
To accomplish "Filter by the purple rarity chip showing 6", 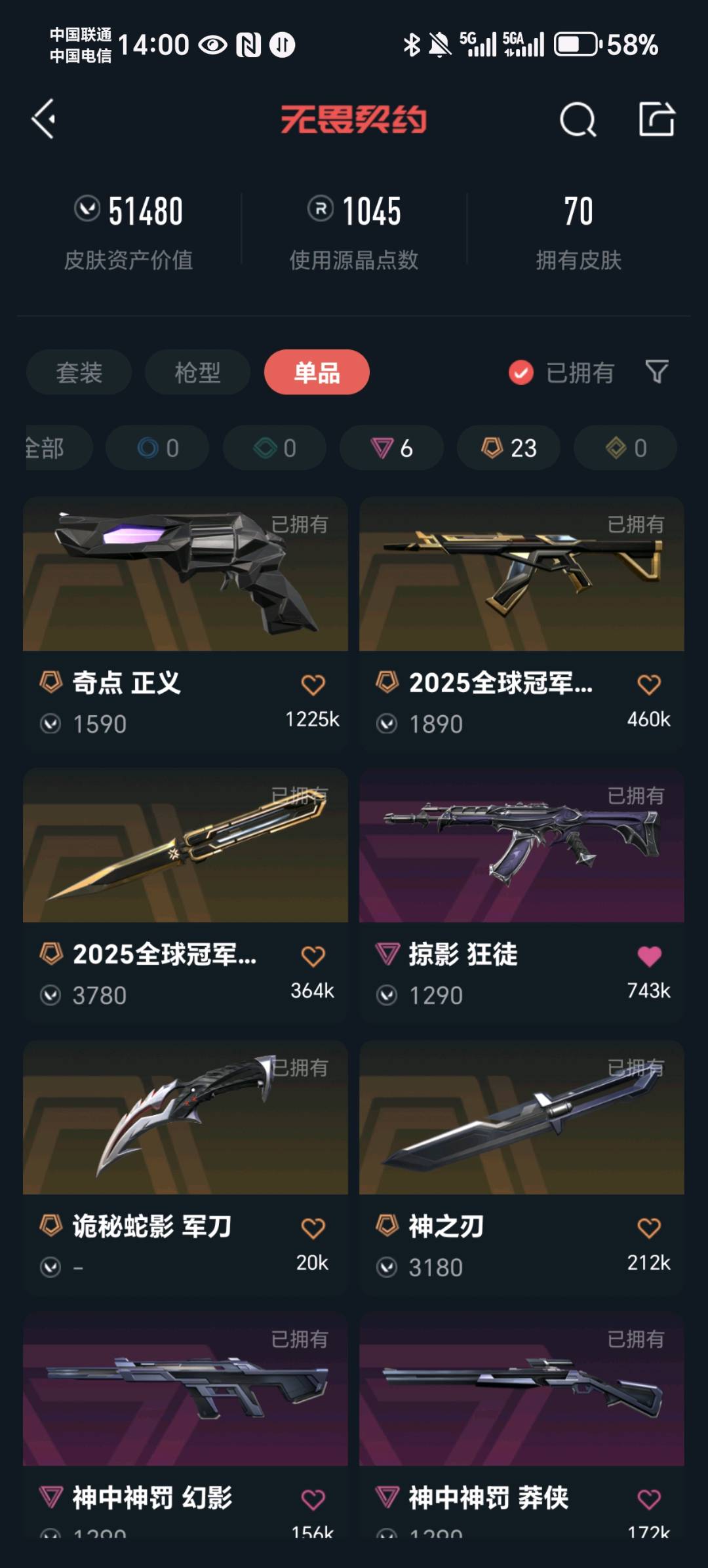I will click(391, 448).
